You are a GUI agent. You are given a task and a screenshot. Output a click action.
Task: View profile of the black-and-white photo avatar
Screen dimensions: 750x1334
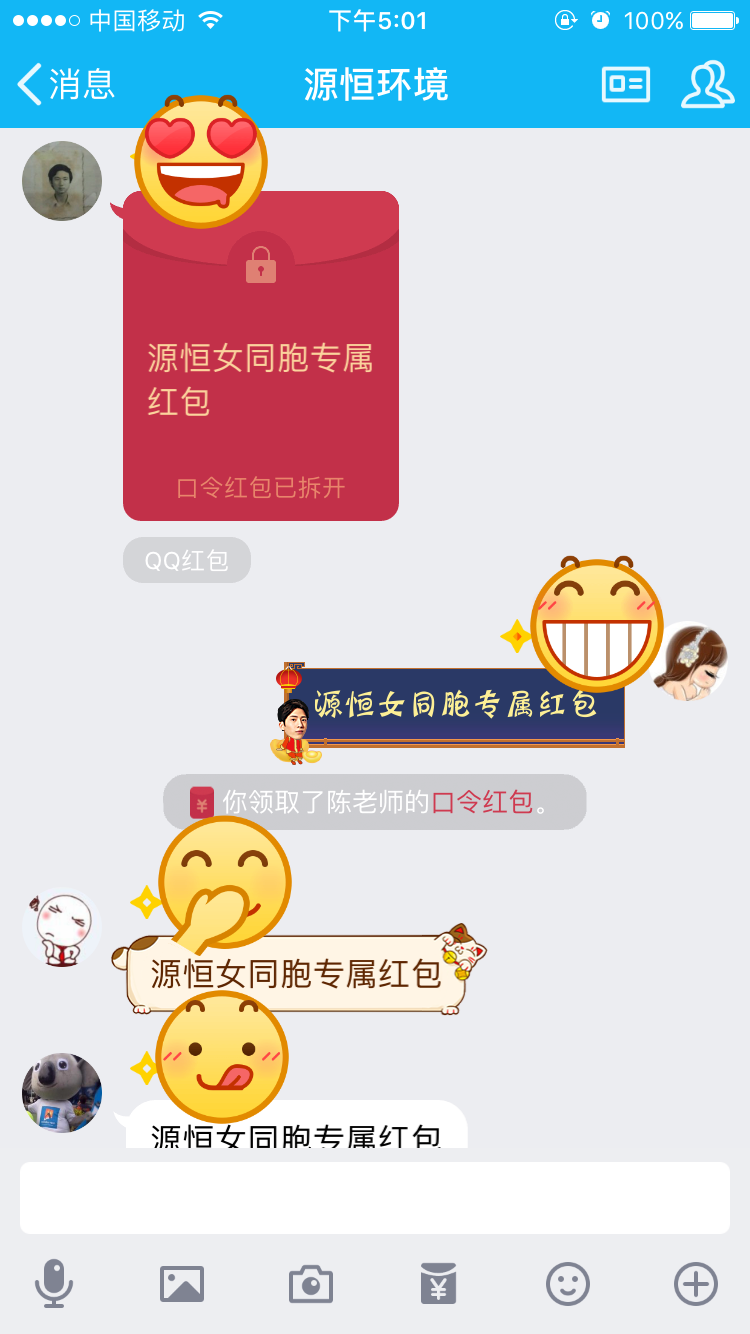click(x=62, y=181)
